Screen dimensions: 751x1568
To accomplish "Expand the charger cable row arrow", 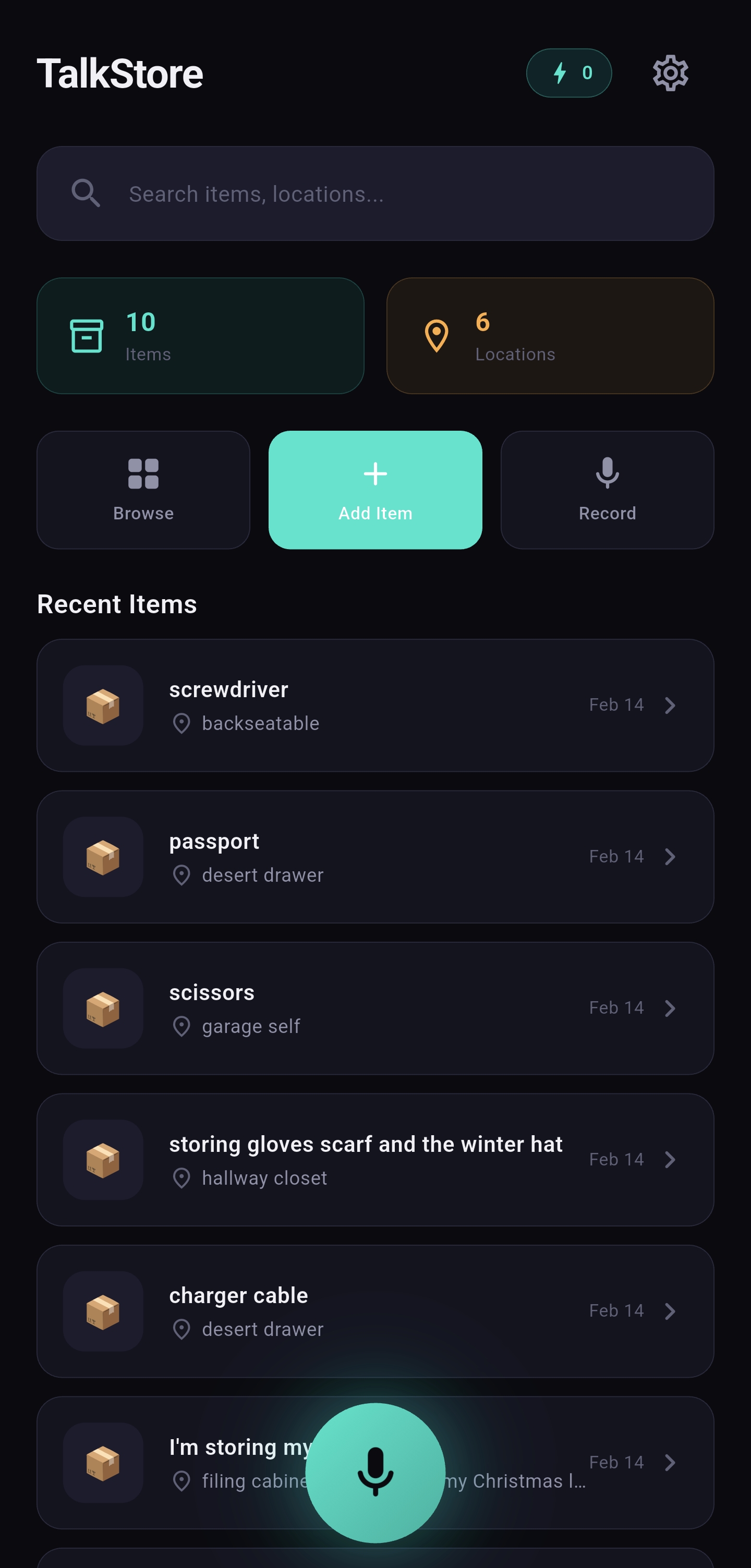I will click(671, 1310).
